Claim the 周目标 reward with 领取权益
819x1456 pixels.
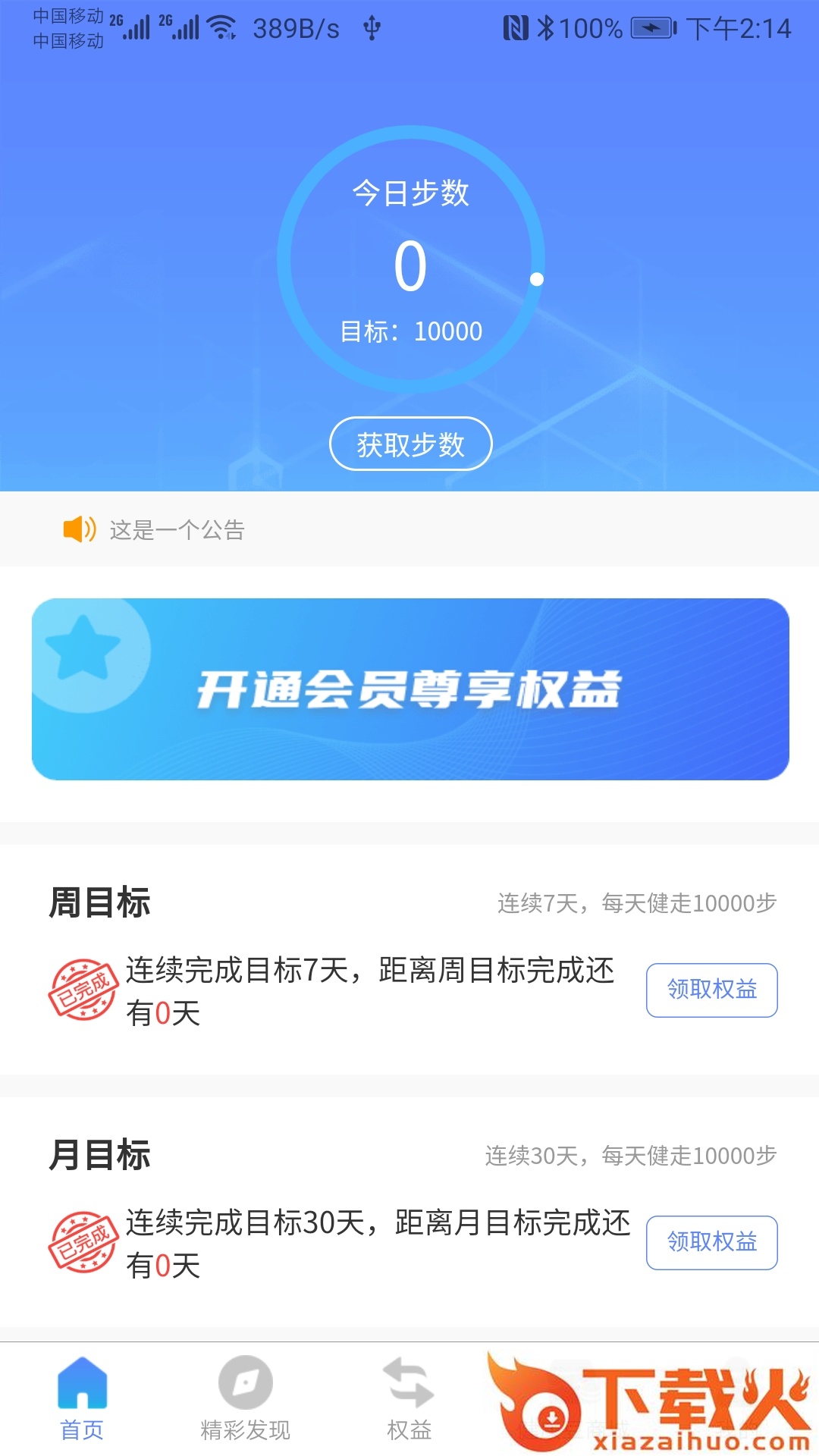click(711, 990)
